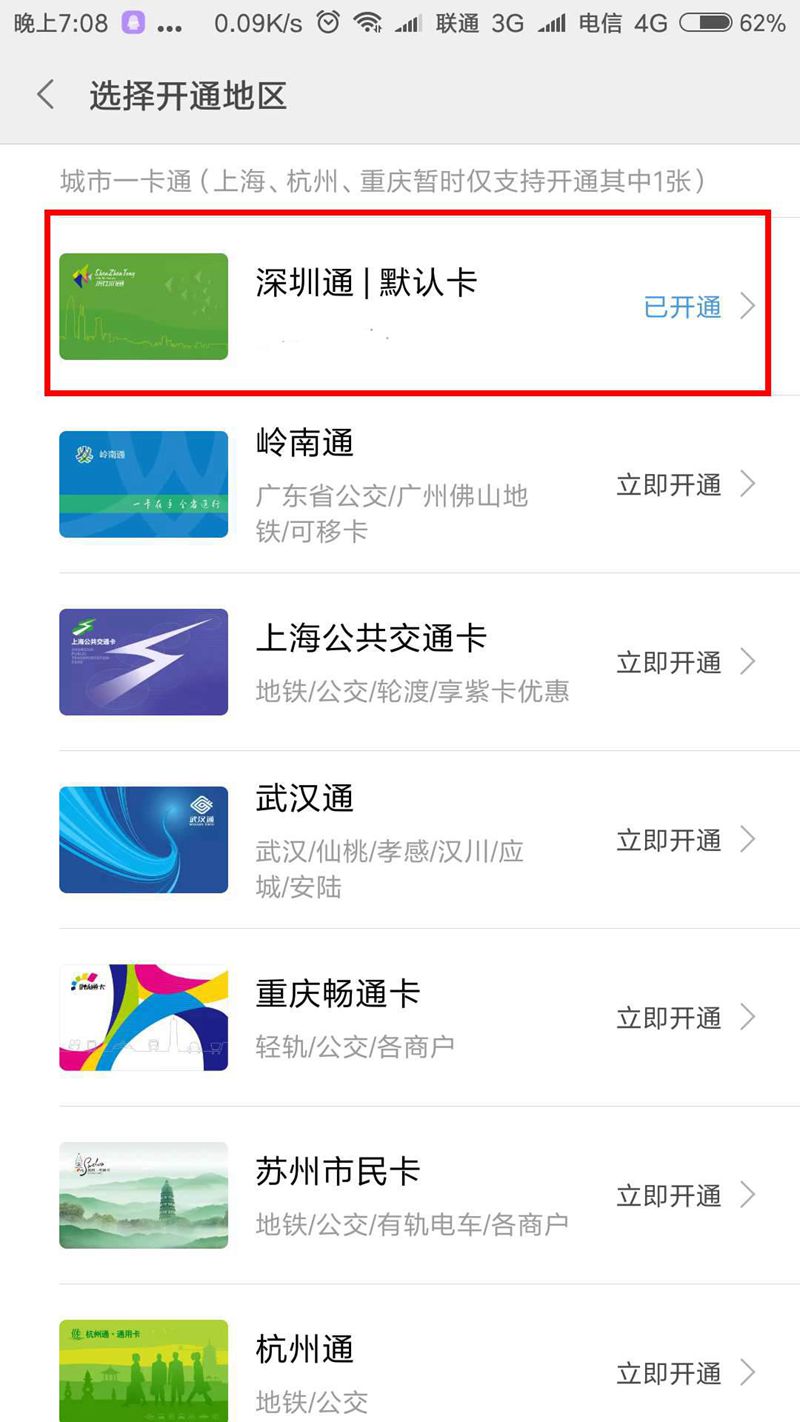This screenshot has width=800, height=1422.
Task: Tap 立即开通 for 重庆畅通卡
Action: pyautogui.click(x=667, y=1017)
